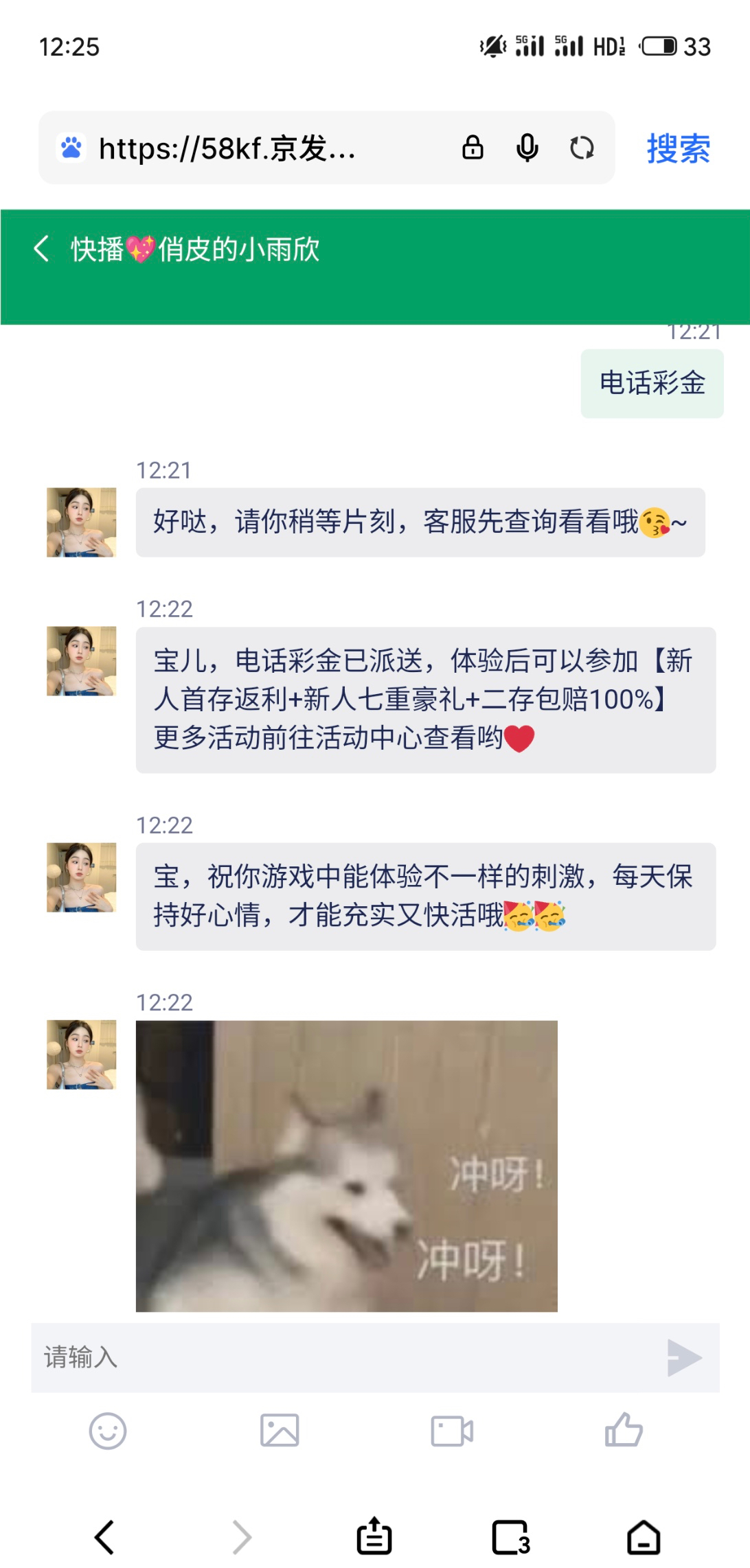Go to the browser home page
Viewport: 750px width, 1568px height.
click(x=644, y=1537)
